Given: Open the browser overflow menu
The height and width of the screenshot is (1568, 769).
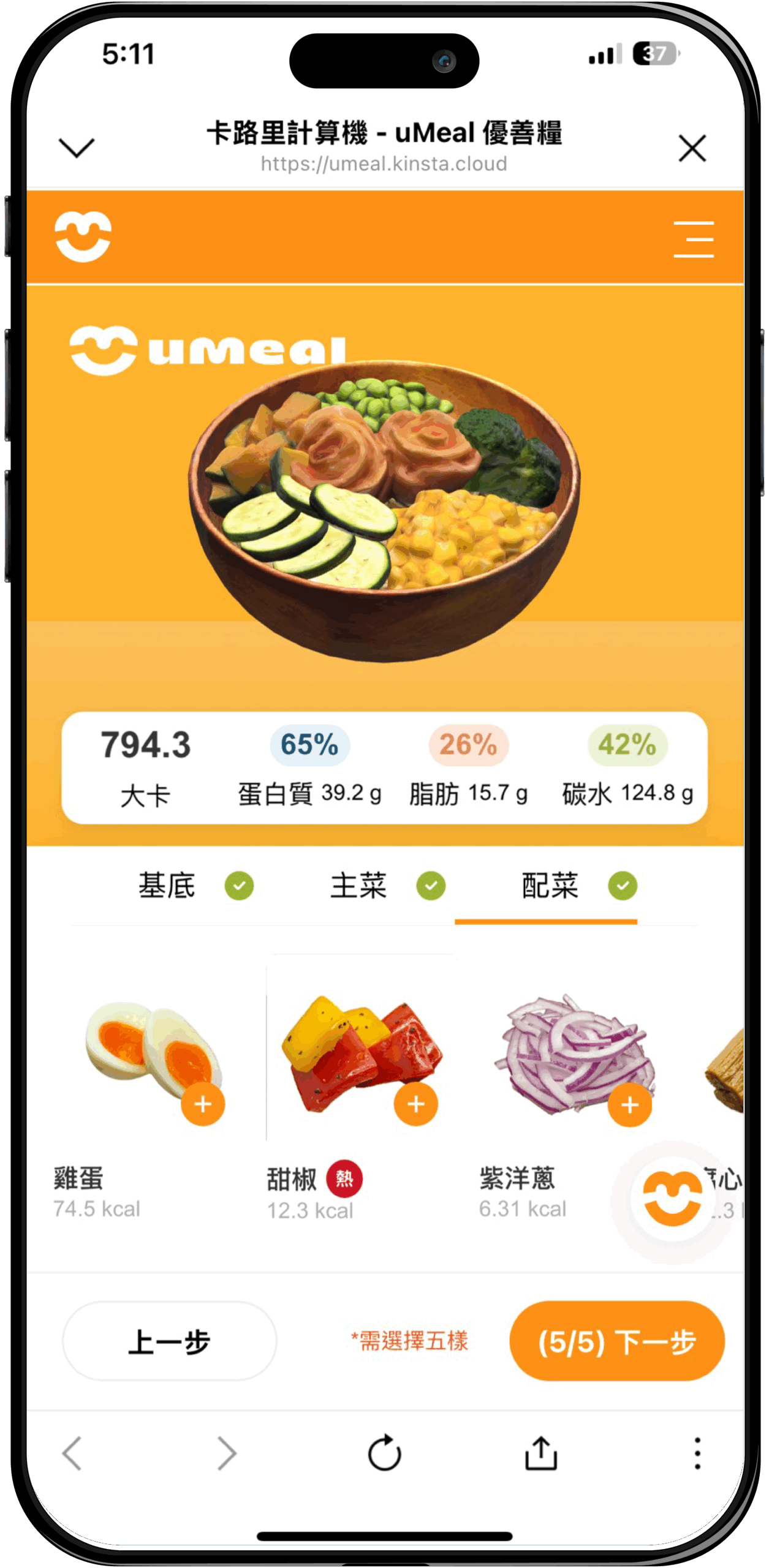Looking at the screenshot, I should (697, 1453).
